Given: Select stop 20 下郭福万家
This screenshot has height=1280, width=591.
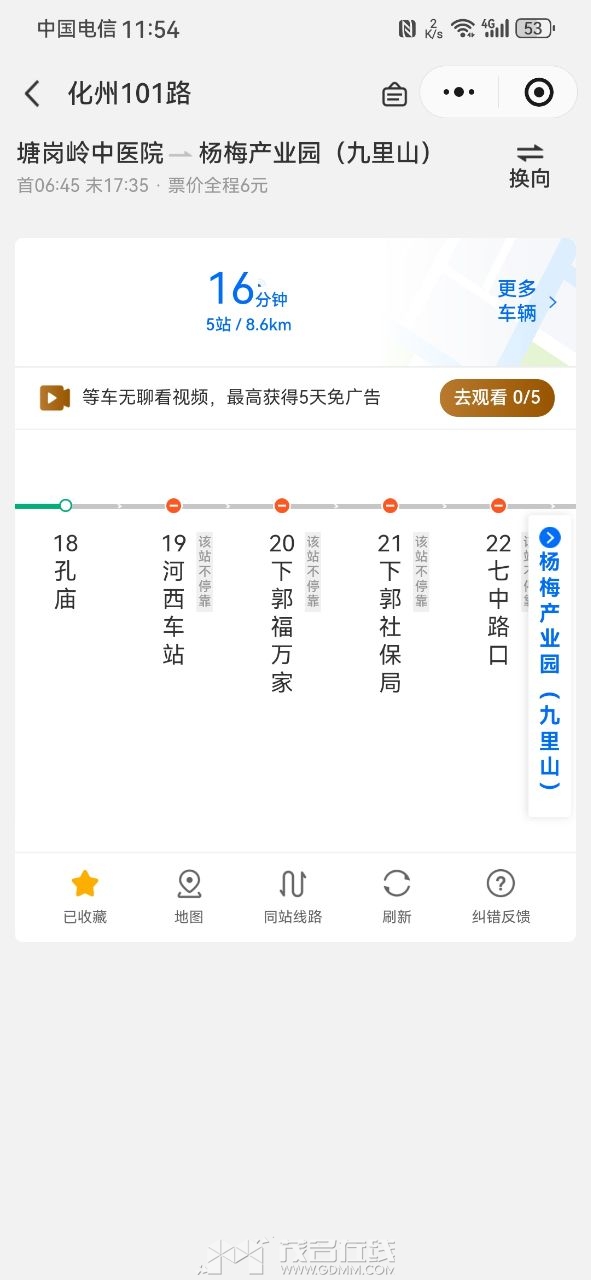Looking at the screenshot, I should click(282, 612).
